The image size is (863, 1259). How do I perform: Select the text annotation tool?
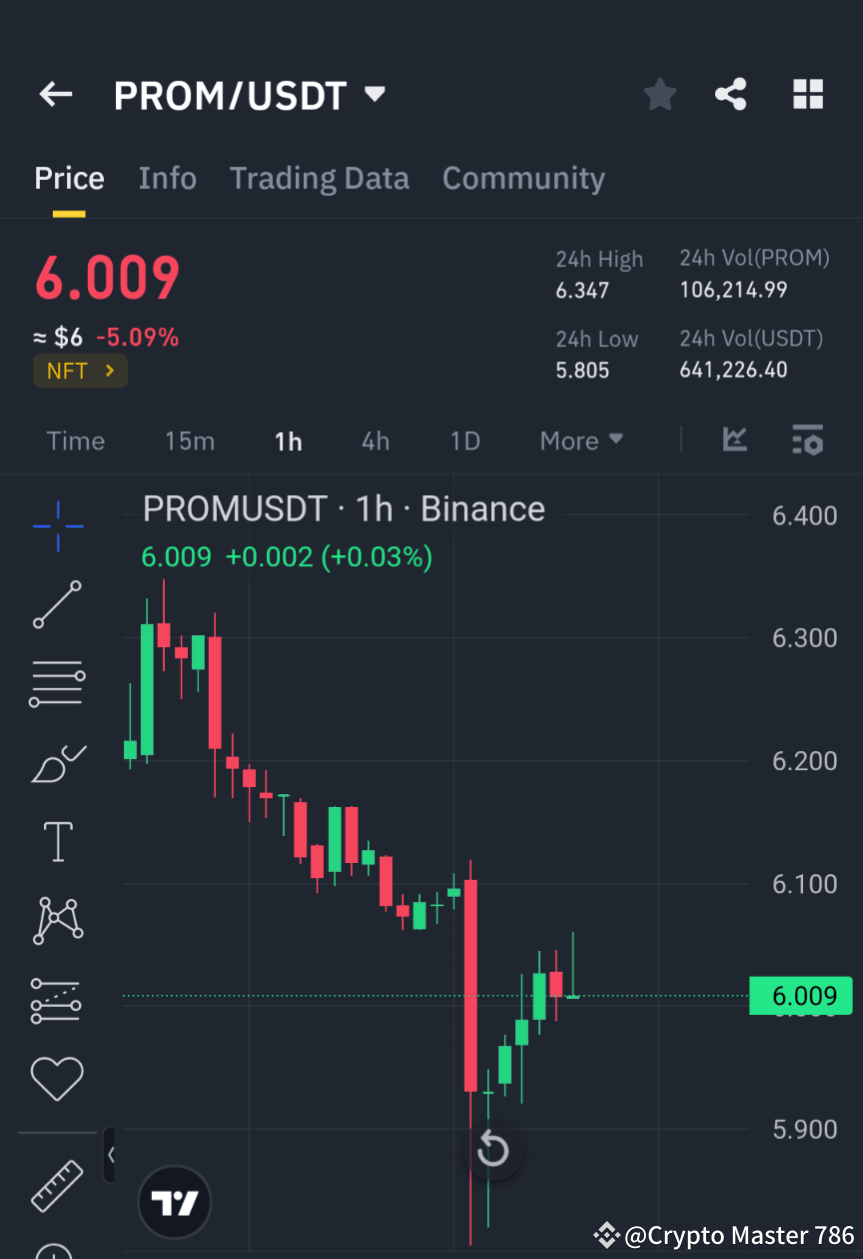[x=57, y=841]
